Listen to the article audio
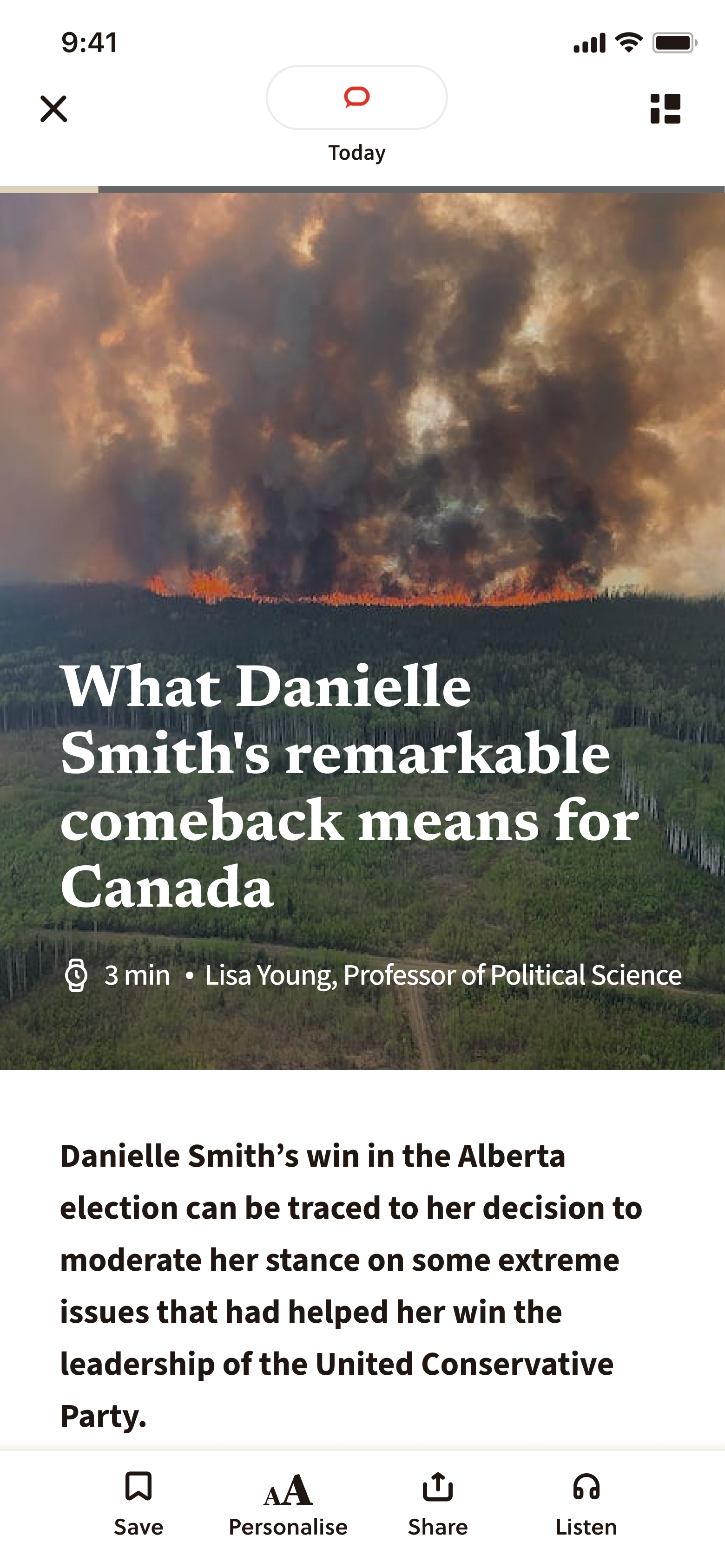Screen dimensions: 725x1568 coord(586,1502)
